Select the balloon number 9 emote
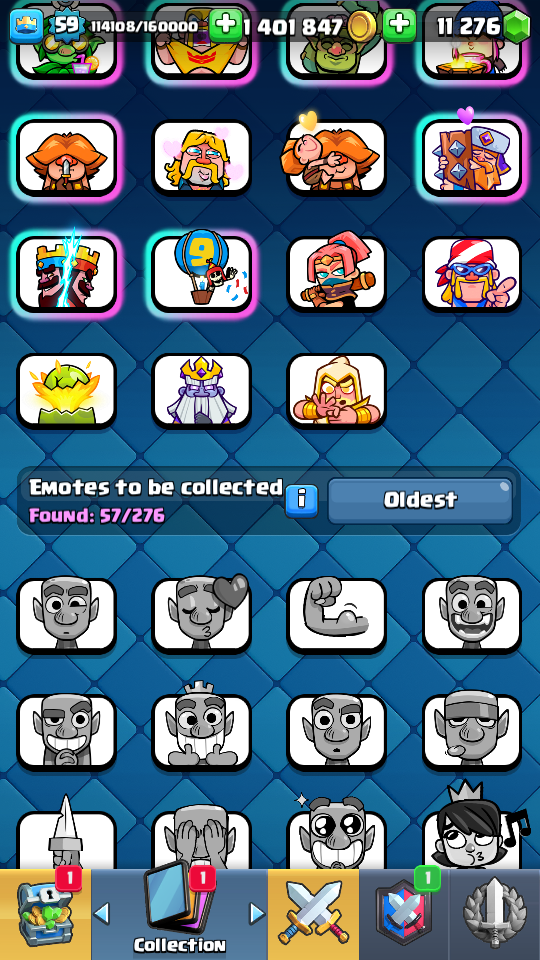This screenshot has width=540, height=960. point(201,274)
